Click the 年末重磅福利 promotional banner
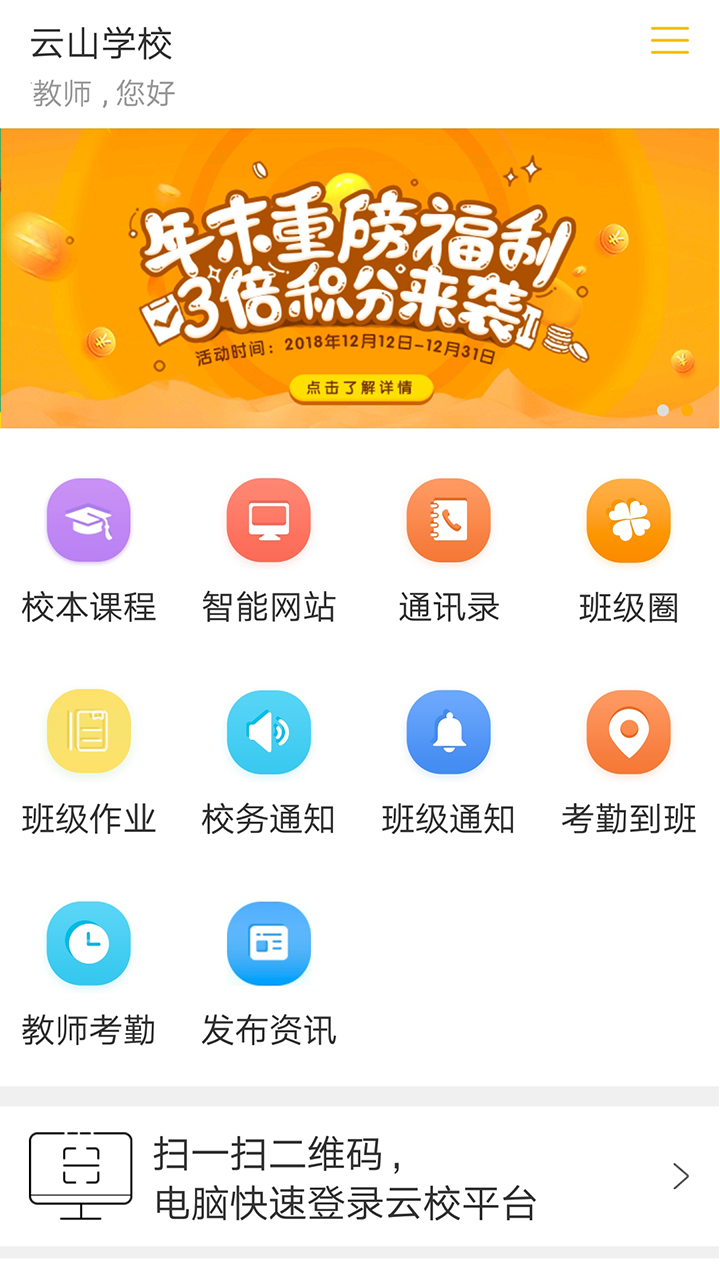The height and width of the screenshot is (1280, 720). [x=360, y=275]
